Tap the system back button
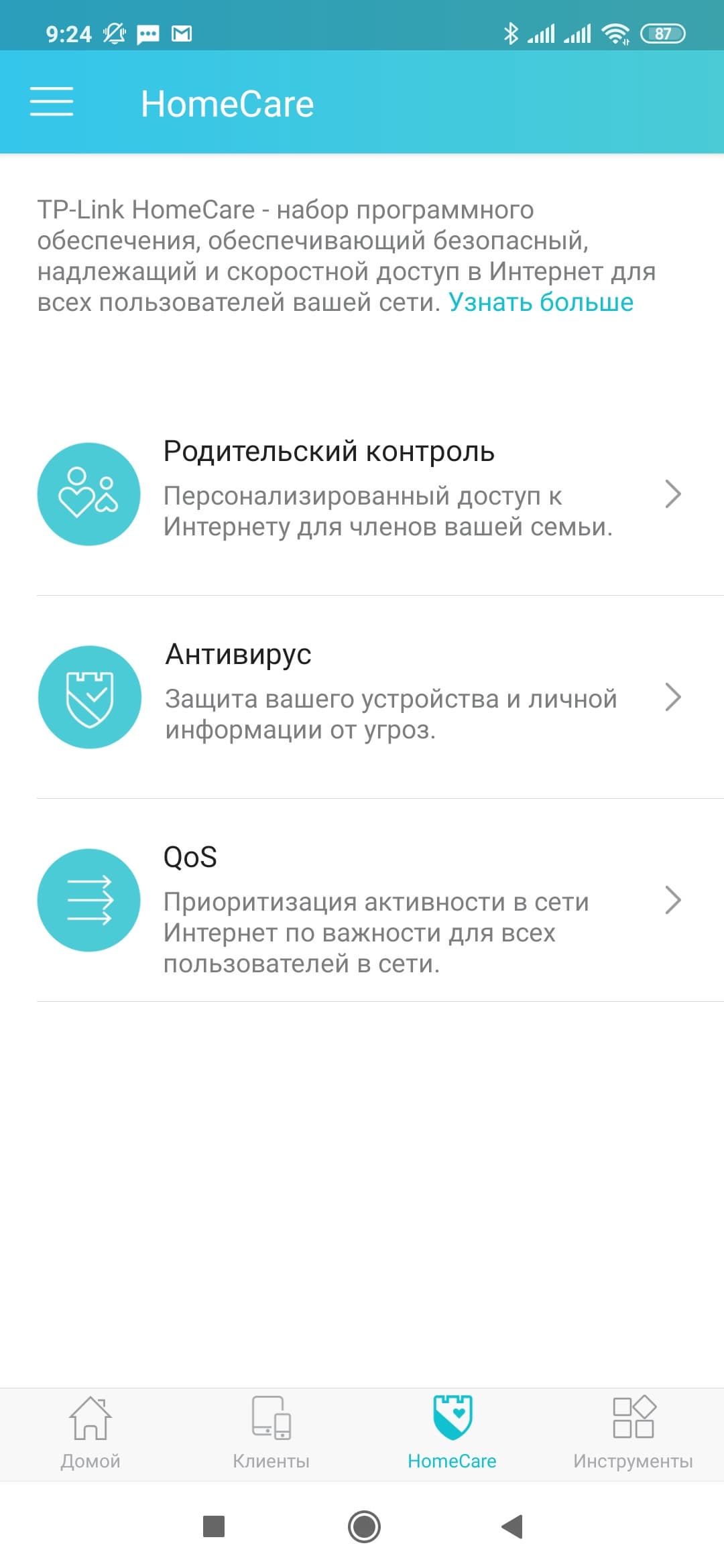724x1568 pixels. click(x=512, y=1526)
